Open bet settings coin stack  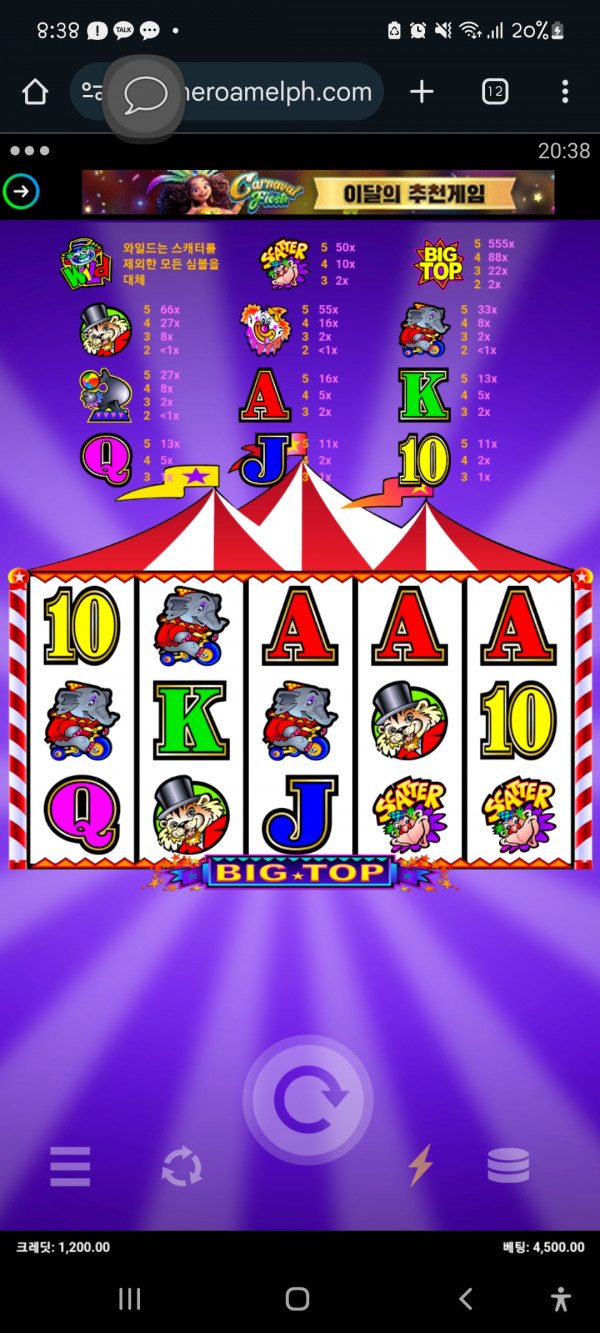coord(508,1166)
